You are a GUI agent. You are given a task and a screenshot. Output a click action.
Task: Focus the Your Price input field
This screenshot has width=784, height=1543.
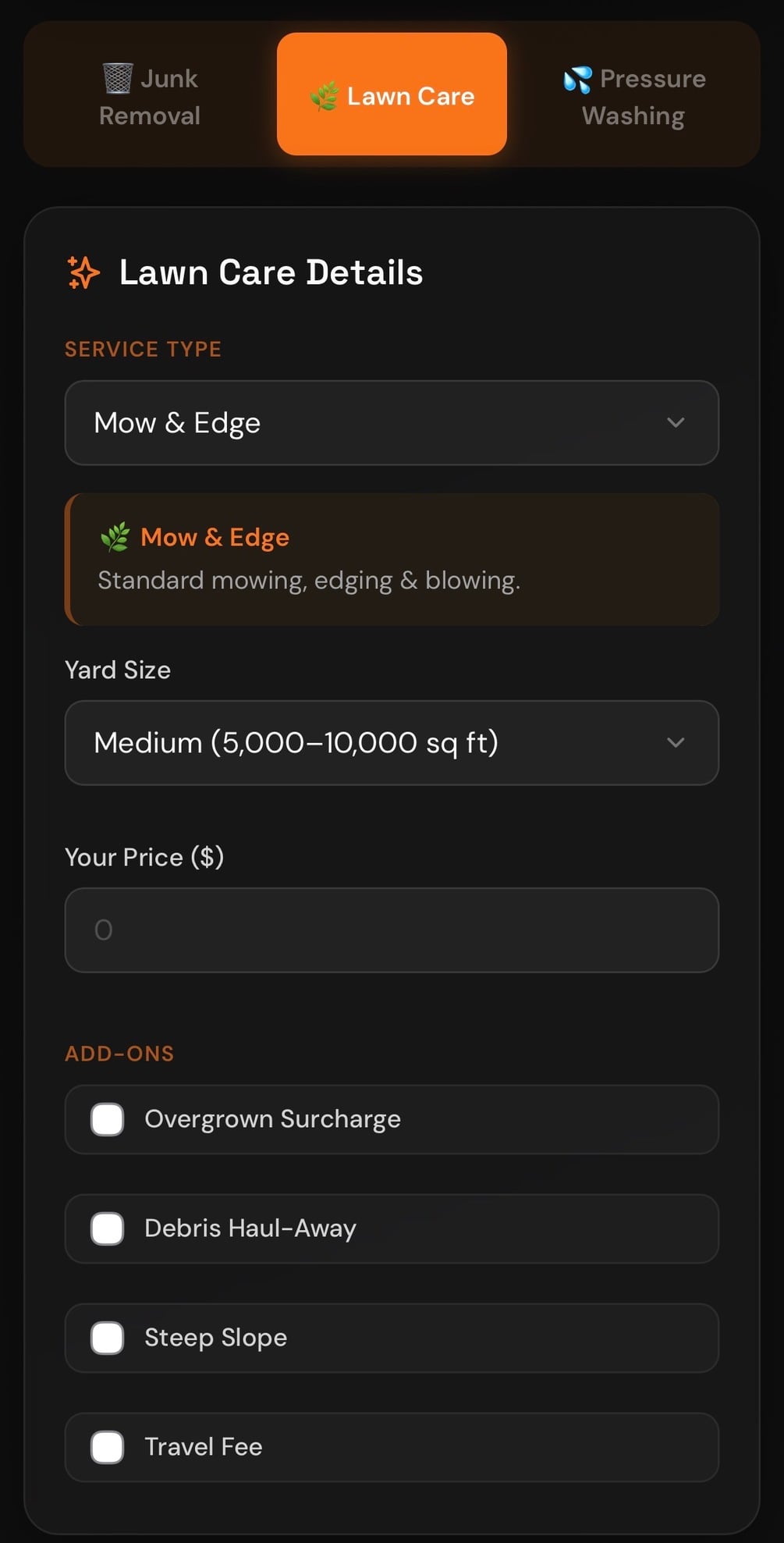click(x=391, y=930)
